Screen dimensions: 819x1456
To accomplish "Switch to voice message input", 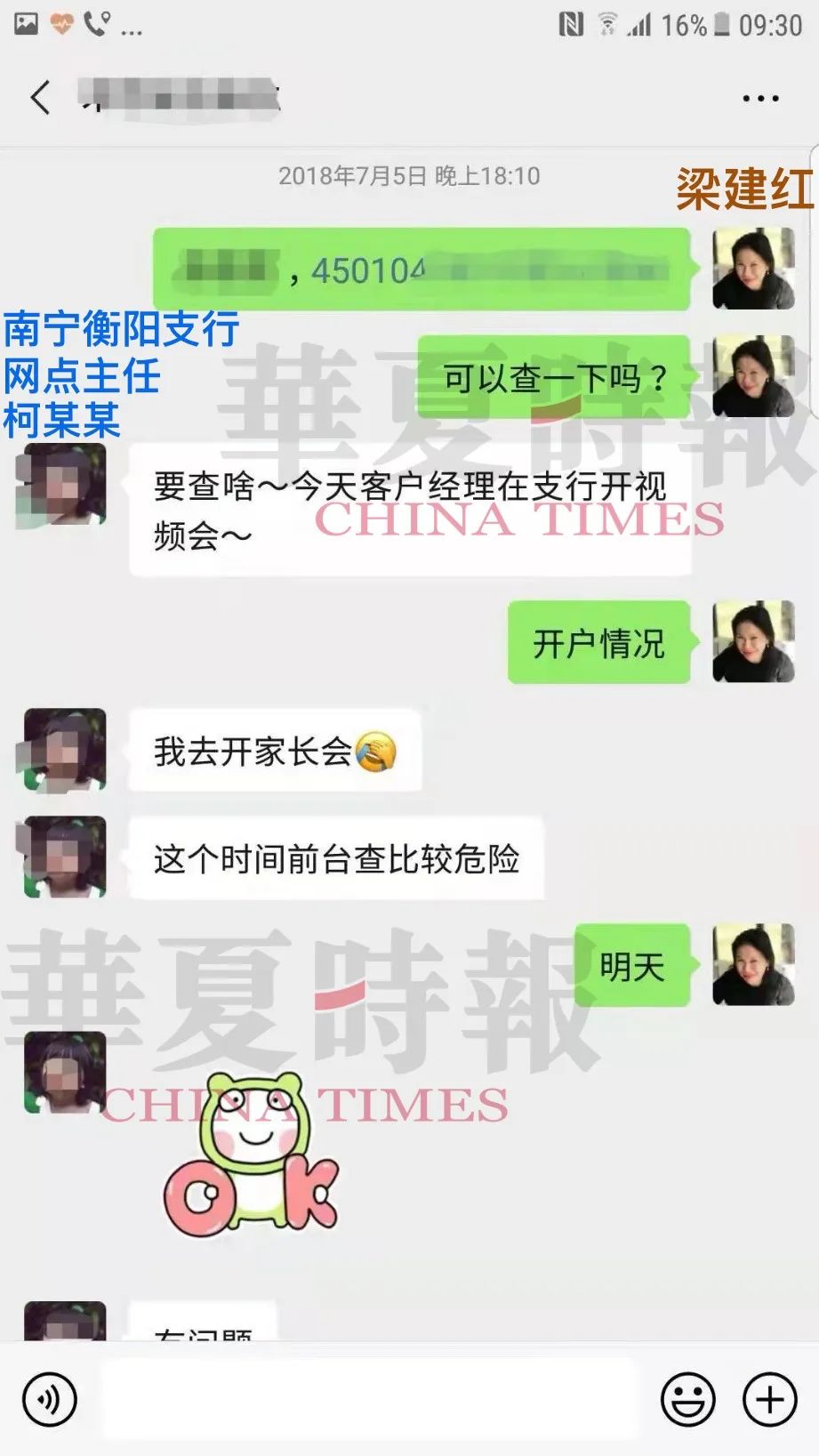I will [50, 1399].
